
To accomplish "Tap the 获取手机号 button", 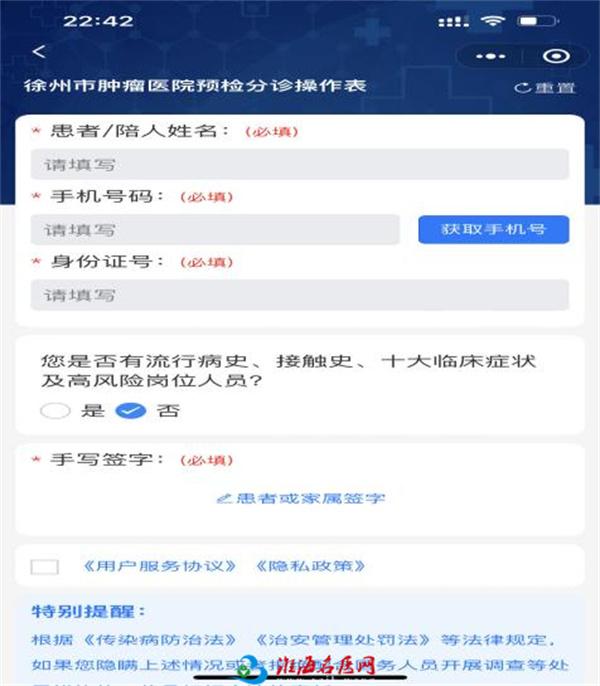I will (x=493, y=229).
